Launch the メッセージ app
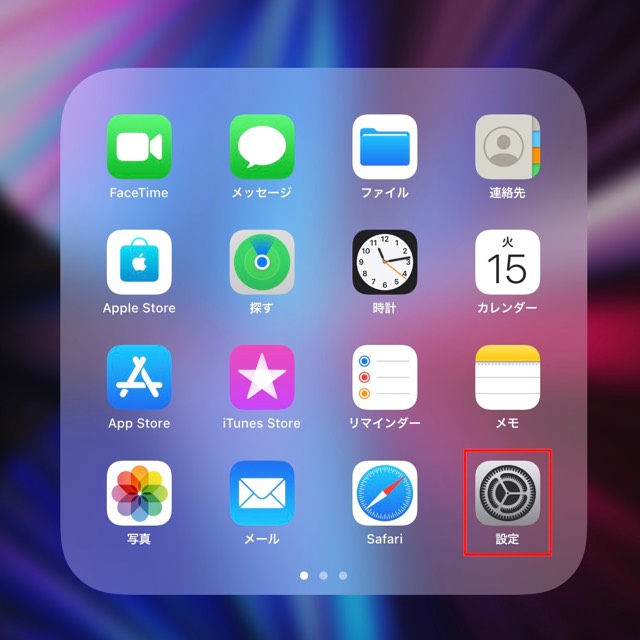 (x=262, y=147)
